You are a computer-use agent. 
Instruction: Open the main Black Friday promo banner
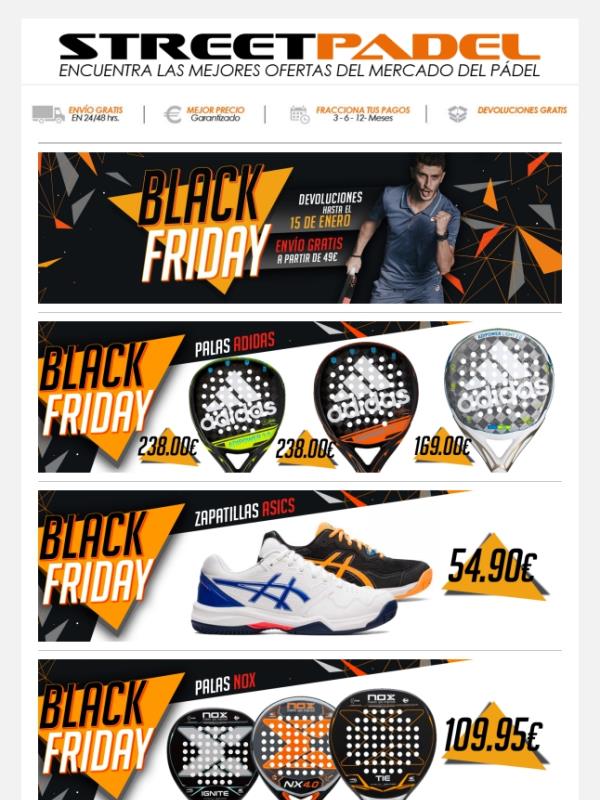point(300,228)
